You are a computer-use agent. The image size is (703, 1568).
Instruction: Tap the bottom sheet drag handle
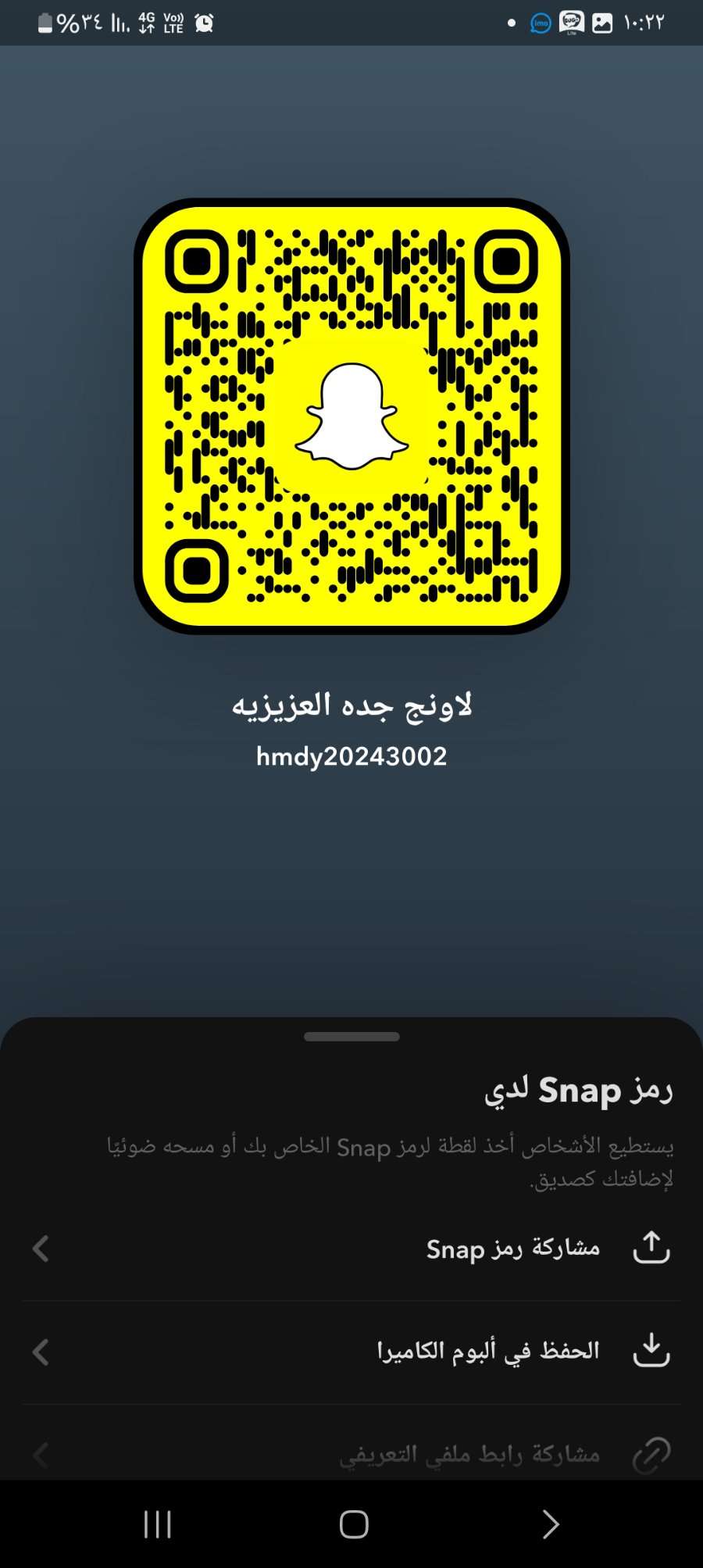351,1037
